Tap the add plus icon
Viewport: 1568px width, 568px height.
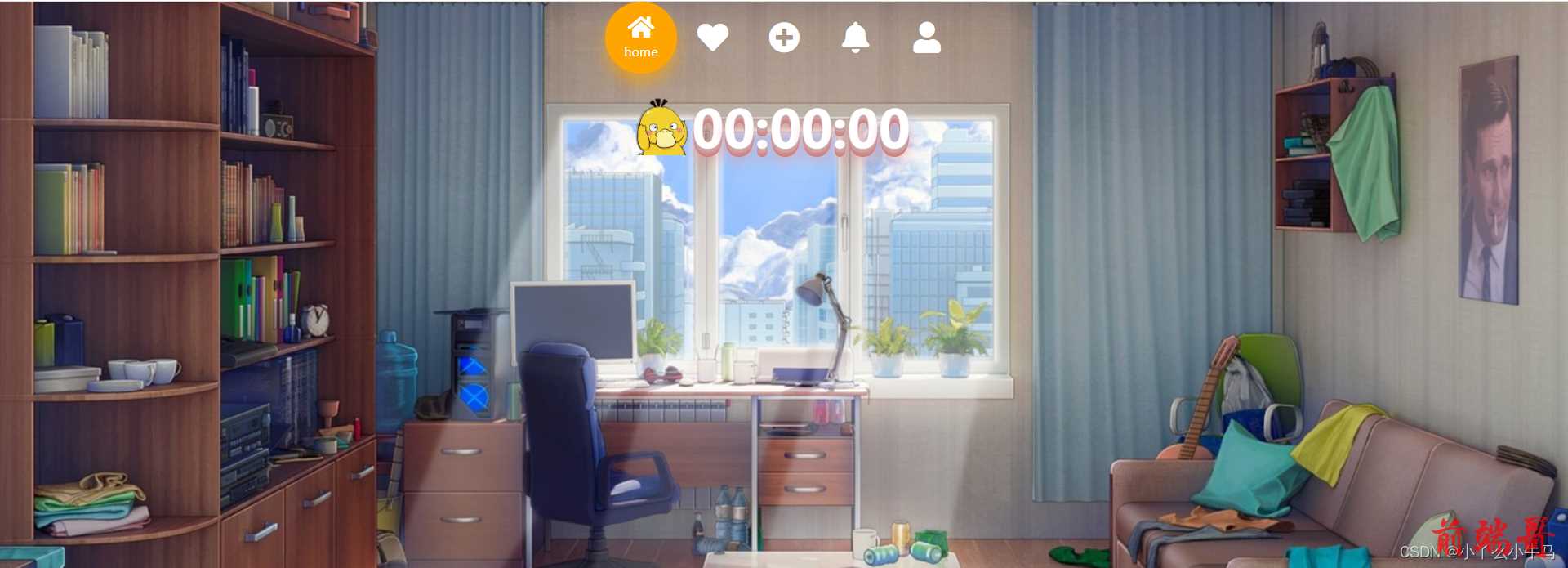tap(784, 38)
